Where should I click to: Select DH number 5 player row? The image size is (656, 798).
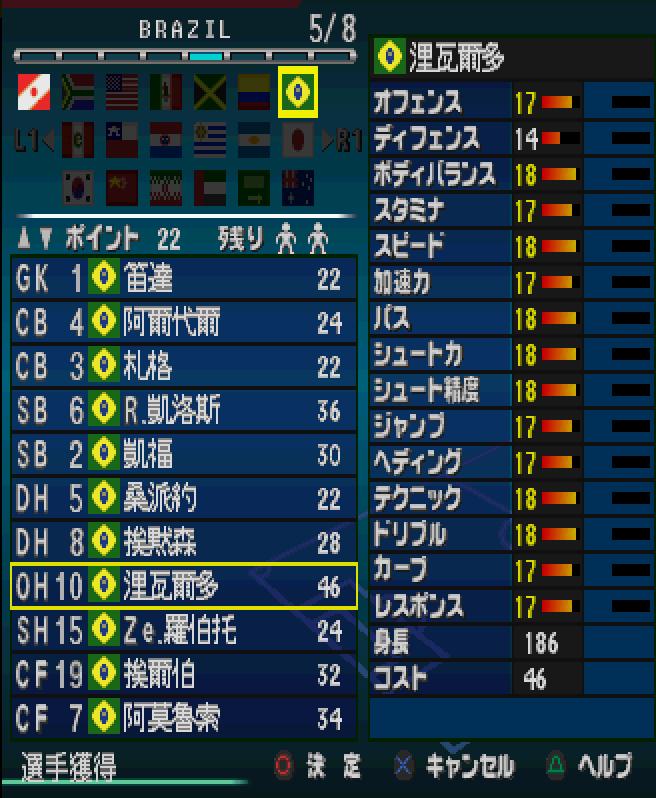[184, 497]
